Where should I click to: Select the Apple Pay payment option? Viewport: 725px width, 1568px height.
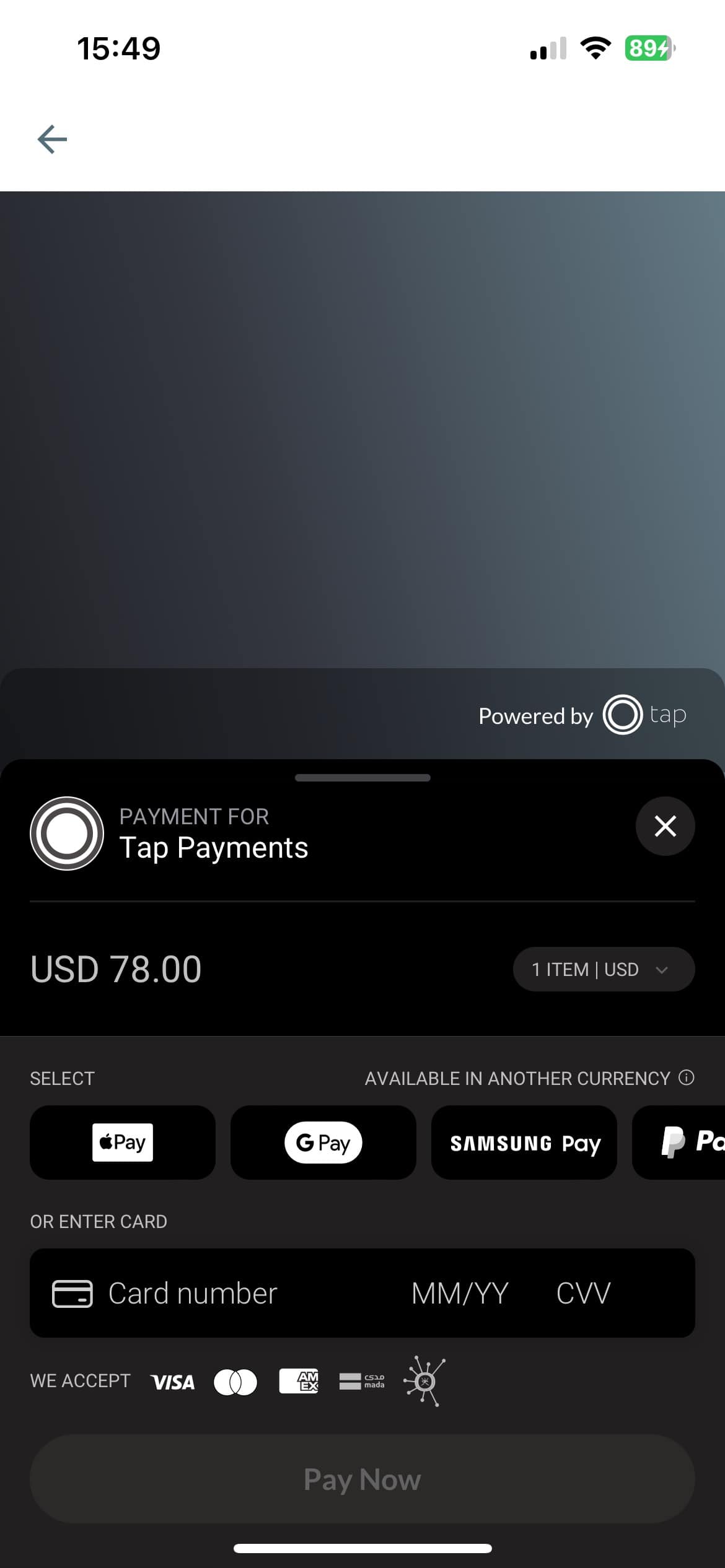click(x=121, y=1142)
